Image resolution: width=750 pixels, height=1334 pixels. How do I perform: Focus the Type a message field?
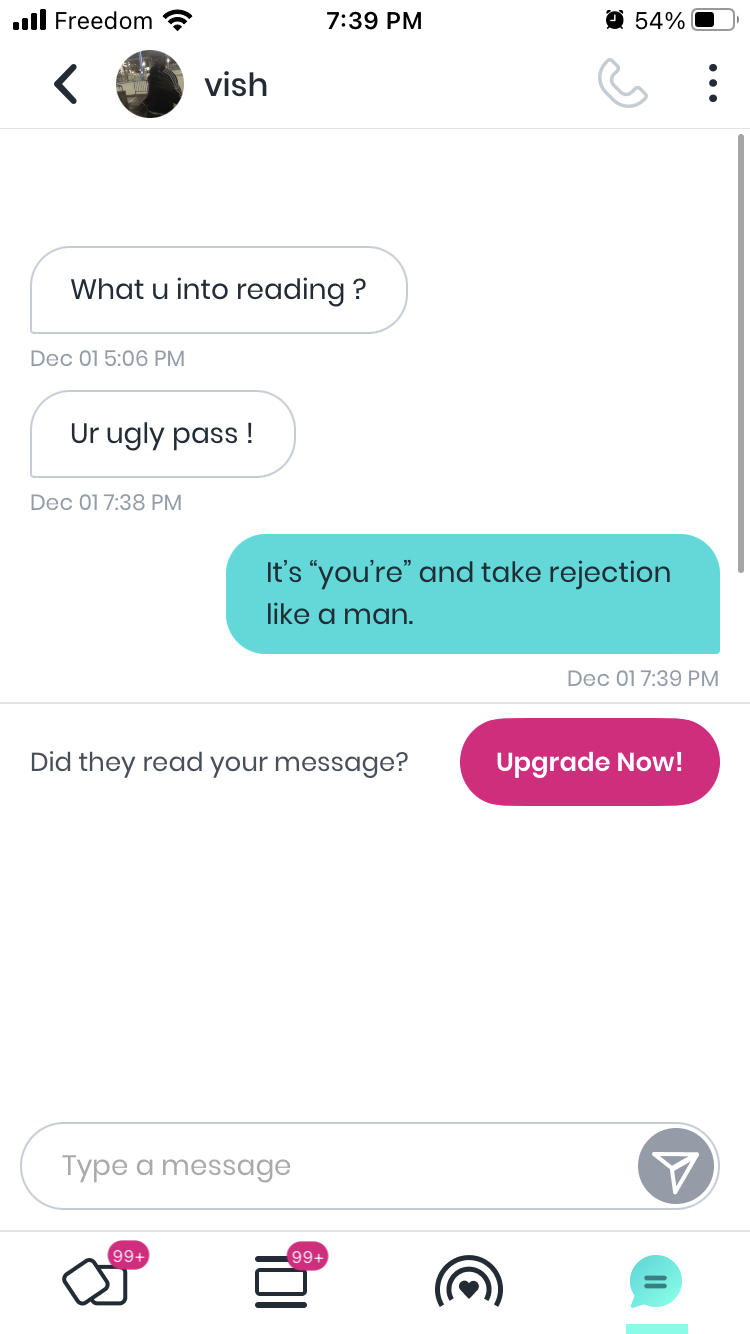[330, 1166]
